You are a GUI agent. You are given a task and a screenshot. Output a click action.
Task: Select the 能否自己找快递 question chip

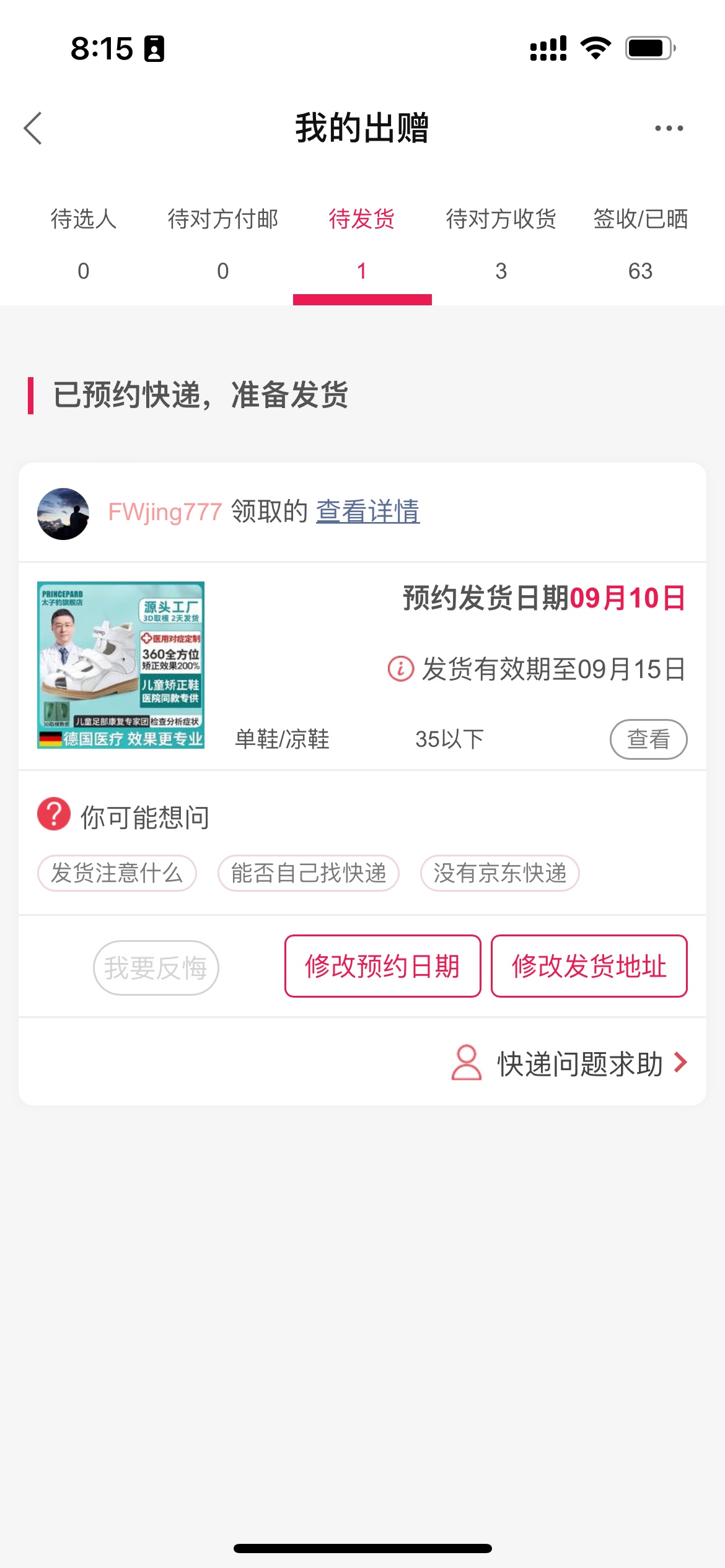308,873
